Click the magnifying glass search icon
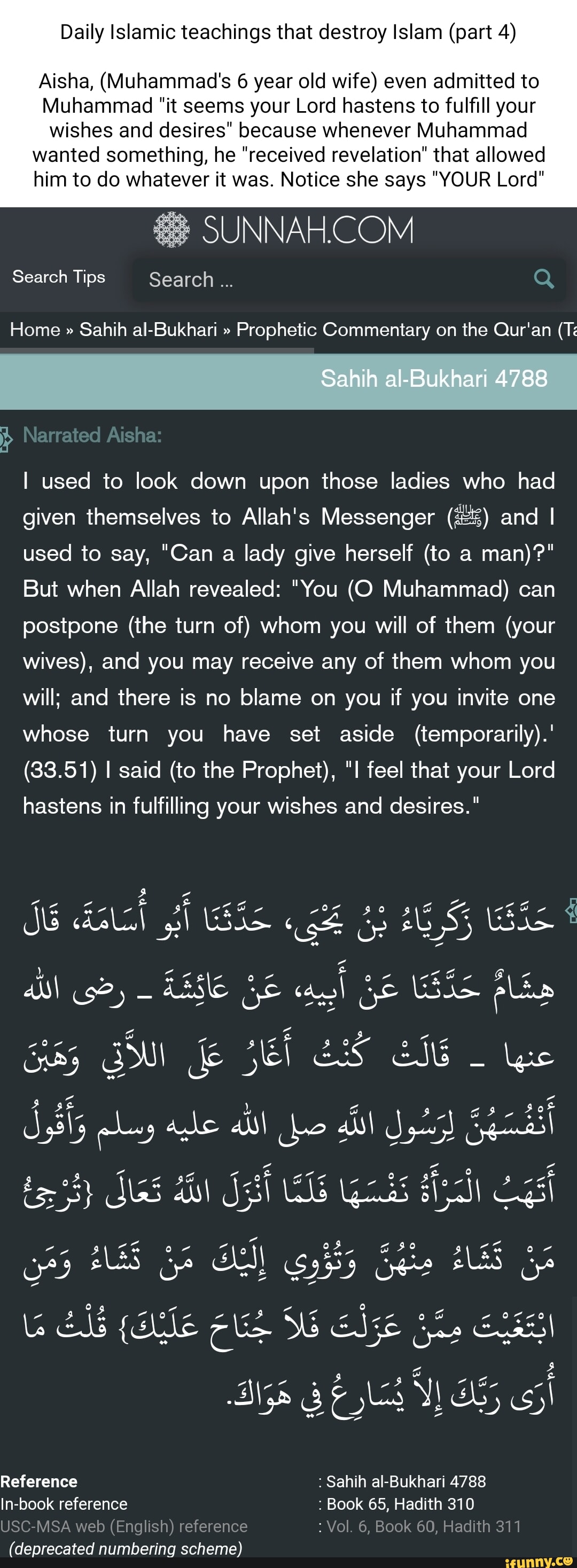Screen dimensions: 577x1568 [x=543, y=279]
